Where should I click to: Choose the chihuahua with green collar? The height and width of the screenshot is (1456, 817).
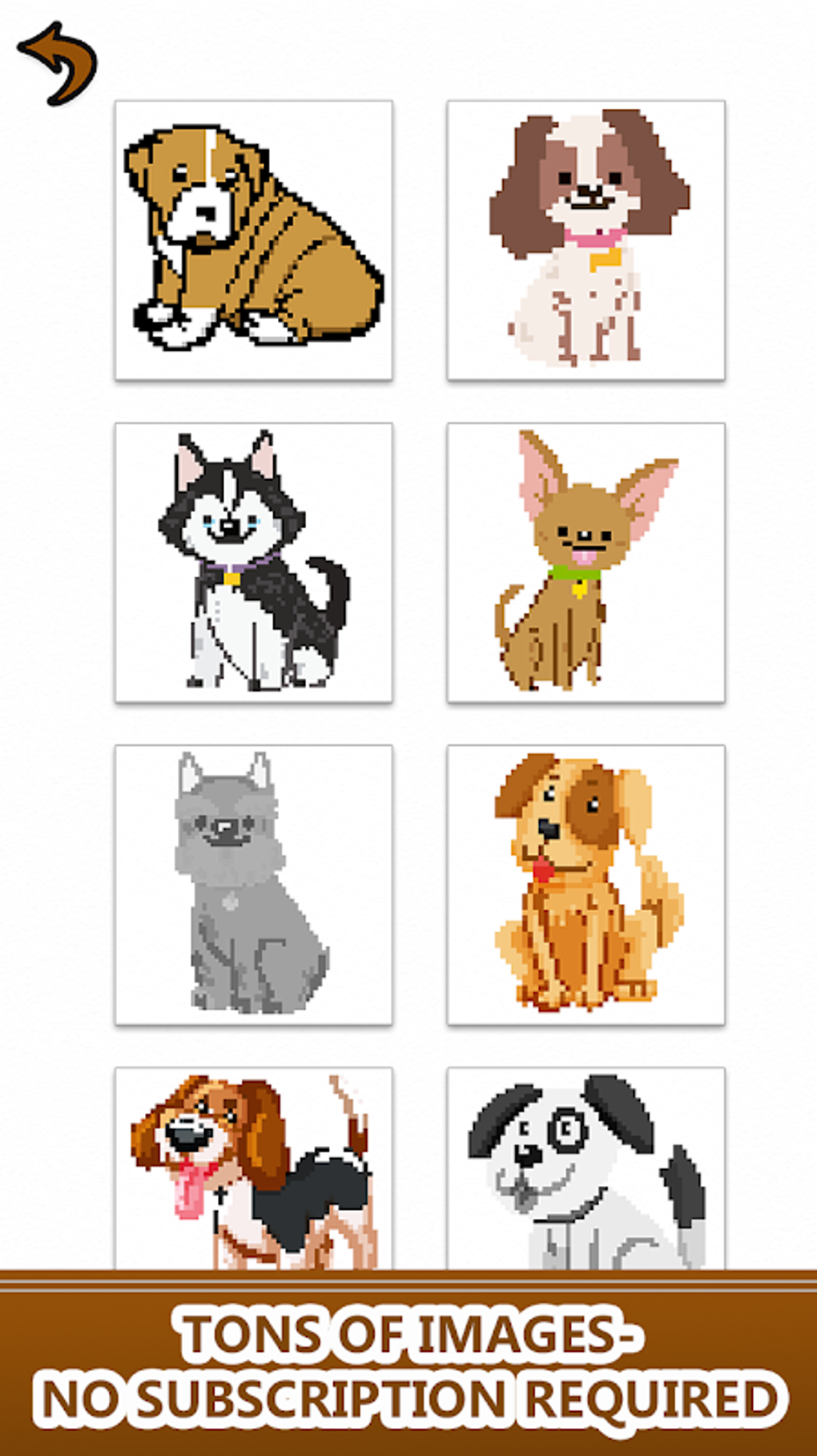586,563
